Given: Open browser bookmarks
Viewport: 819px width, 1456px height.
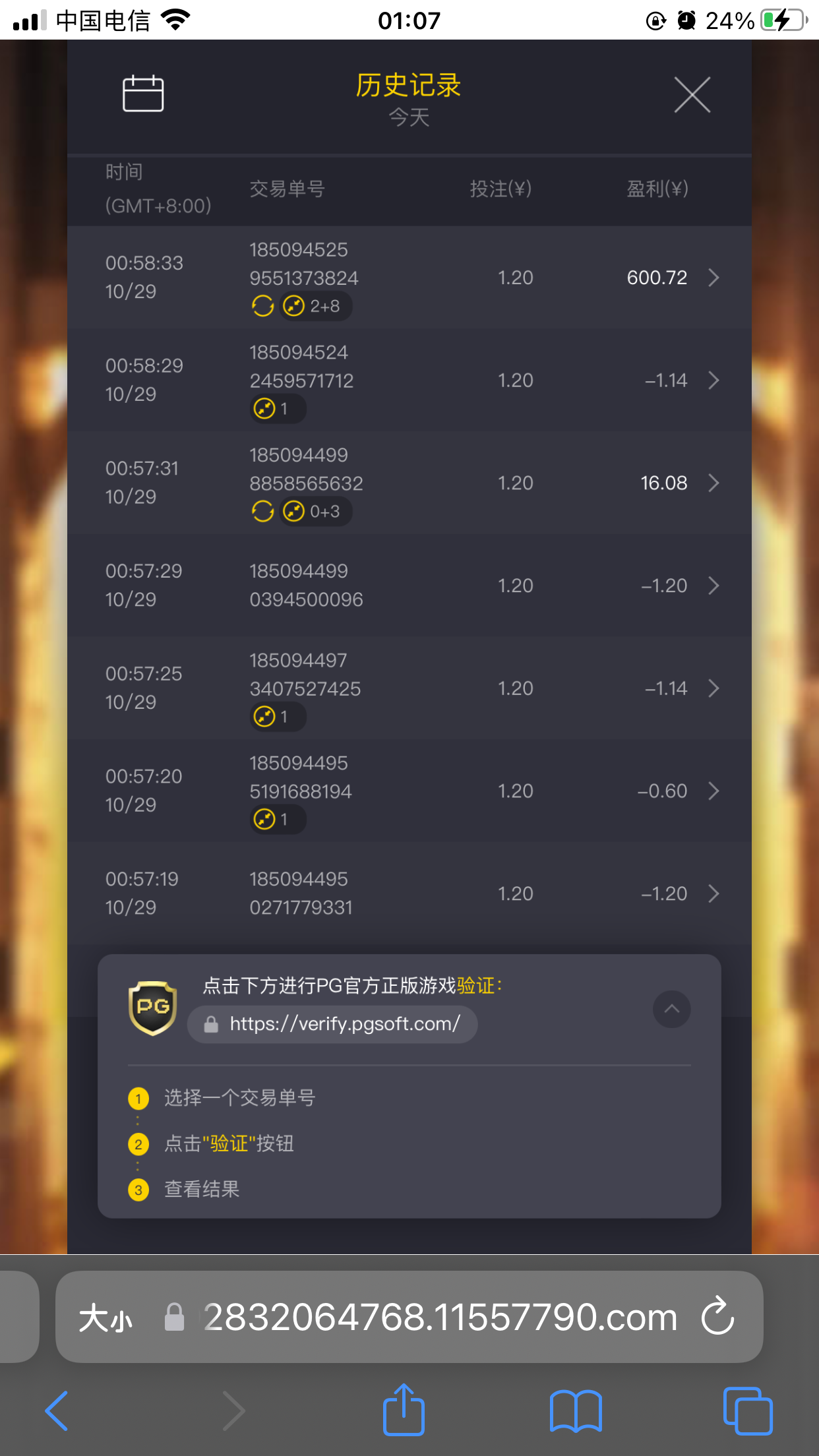Looking at the screenshot, I should click(576, 1410).
